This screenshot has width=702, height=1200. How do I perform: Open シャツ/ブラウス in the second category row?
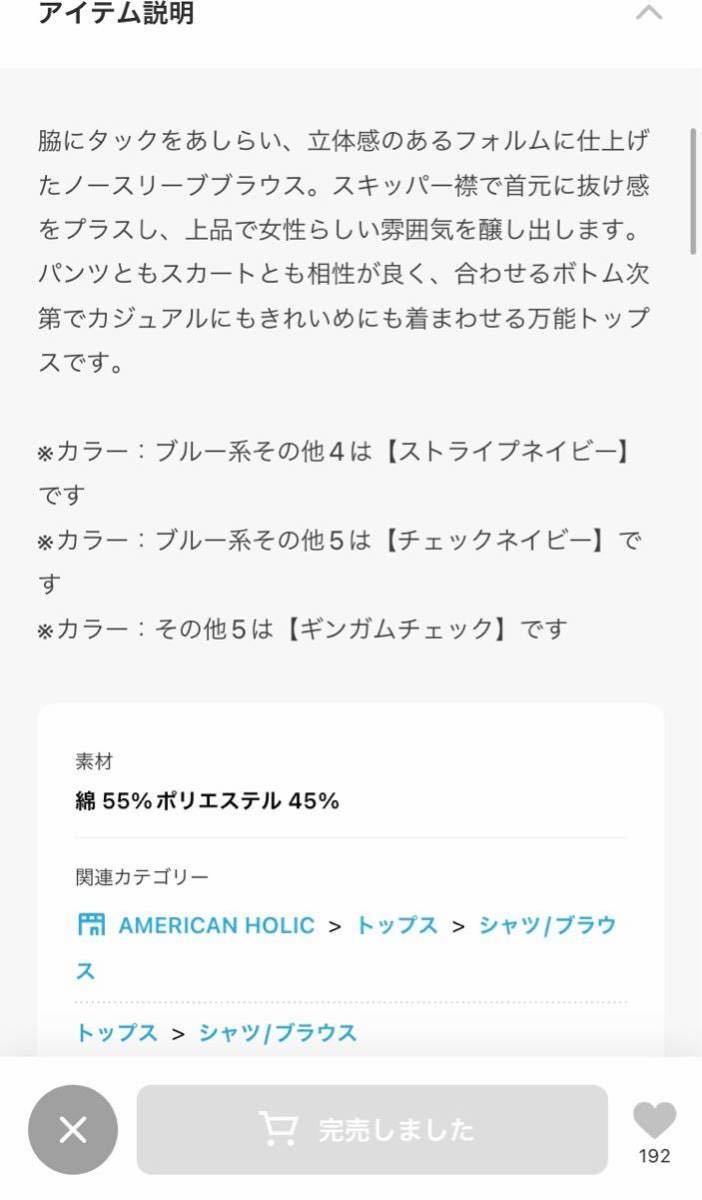pos(277,1033)
